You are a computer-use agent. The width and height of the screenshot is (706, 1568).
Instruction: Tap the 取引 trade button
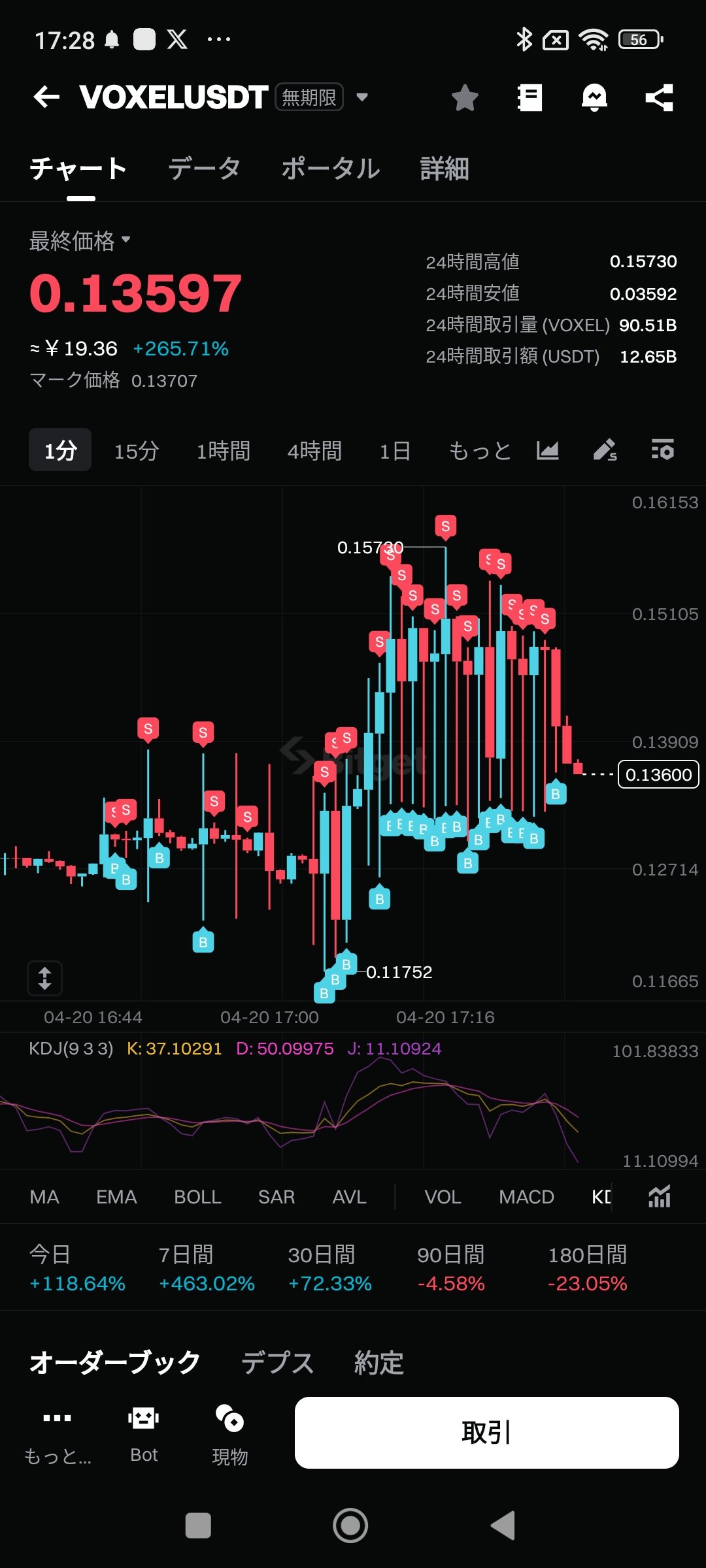click(x=486, y=1433)
